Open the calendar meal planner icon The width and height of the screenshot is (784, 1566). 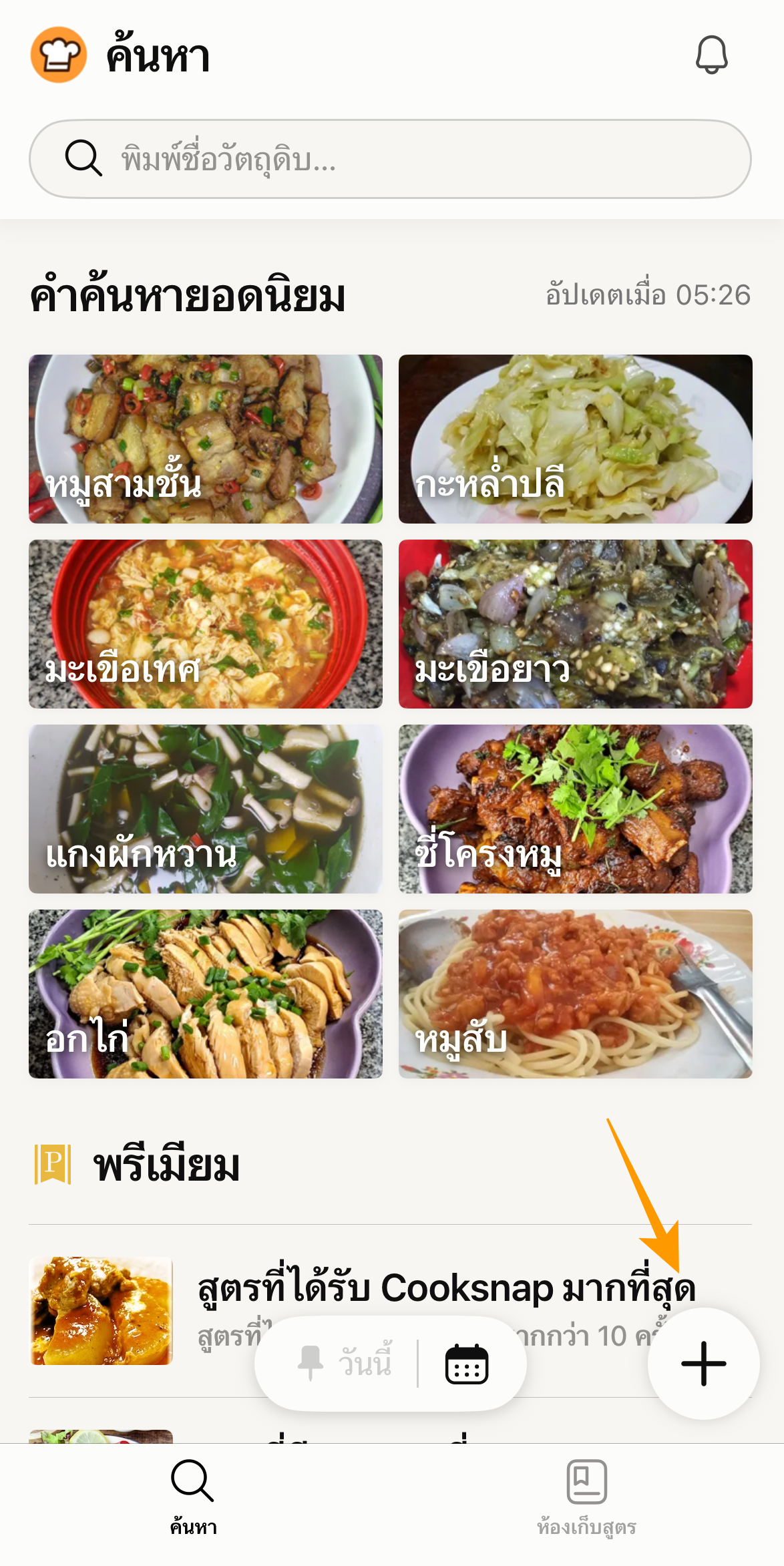pos(467,1364)
